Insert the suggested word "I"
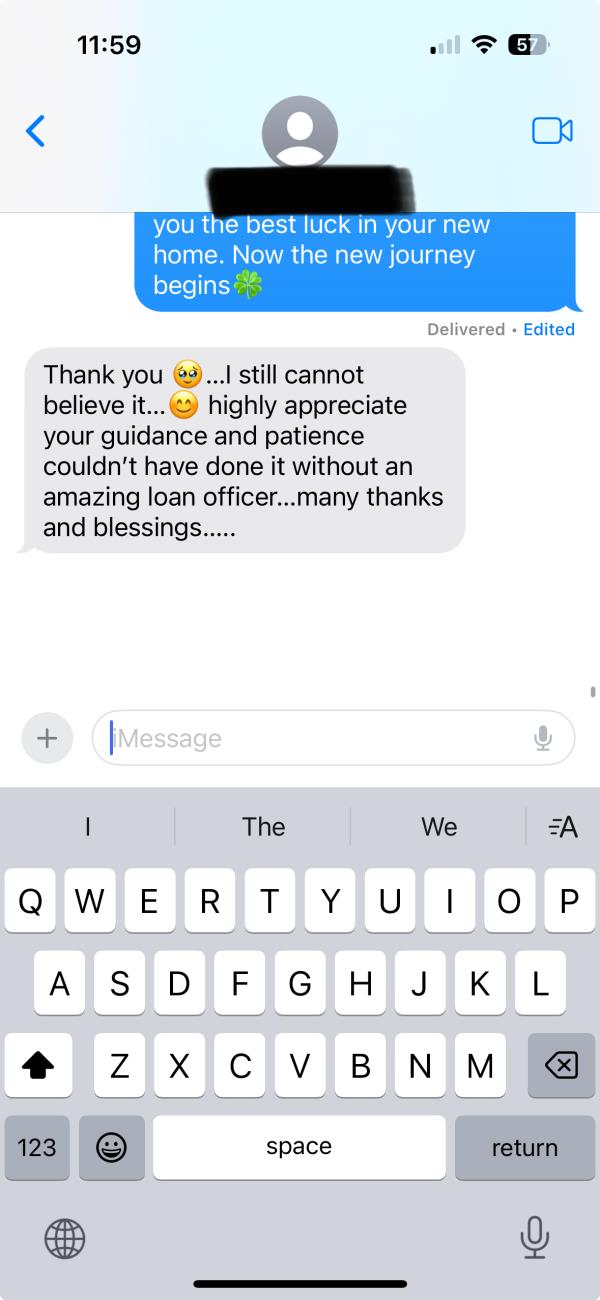The width and height of the screenshot is (600, 1300). click(88, 826)
